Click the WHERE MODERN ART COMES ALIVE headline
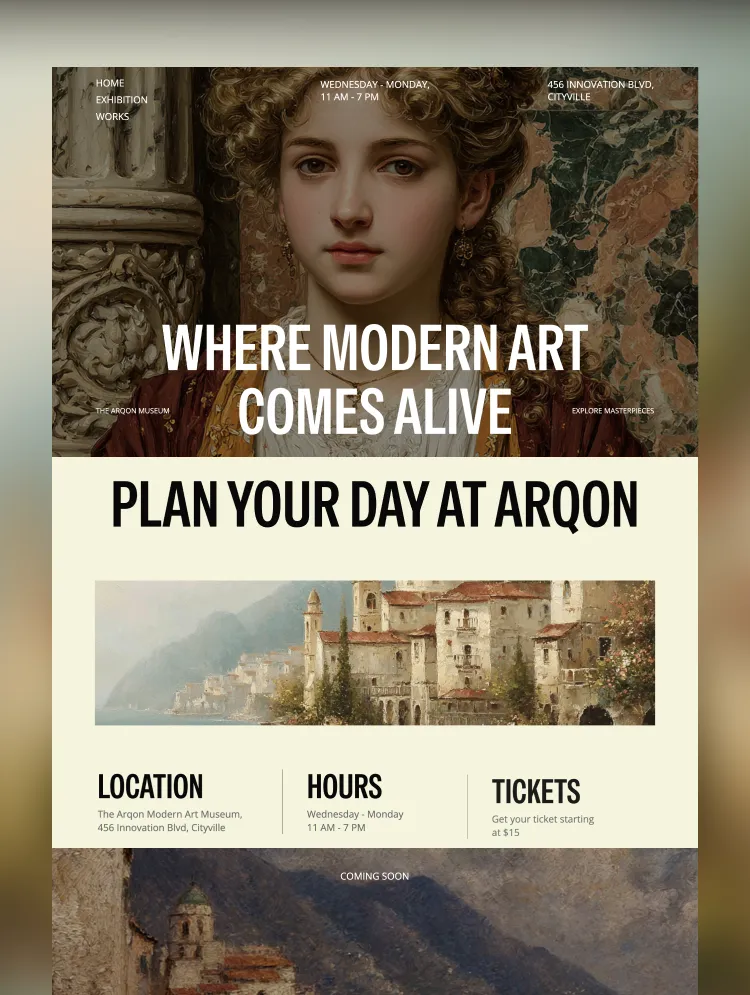Image resolution: width=750 pixels, height=995 pixels. (375, 378)
